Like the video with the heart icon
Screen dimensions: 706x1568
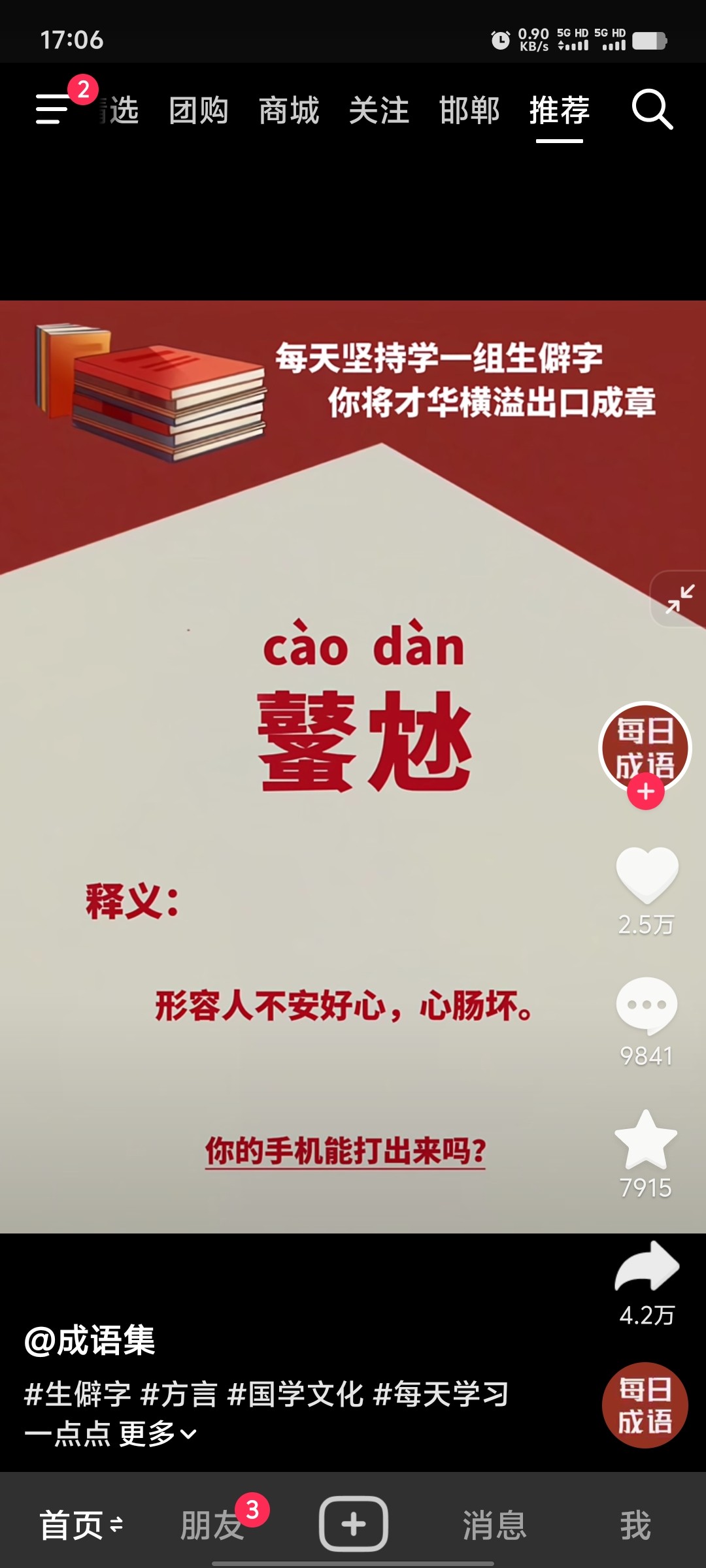pyautogui.click(x=647, y=875)
